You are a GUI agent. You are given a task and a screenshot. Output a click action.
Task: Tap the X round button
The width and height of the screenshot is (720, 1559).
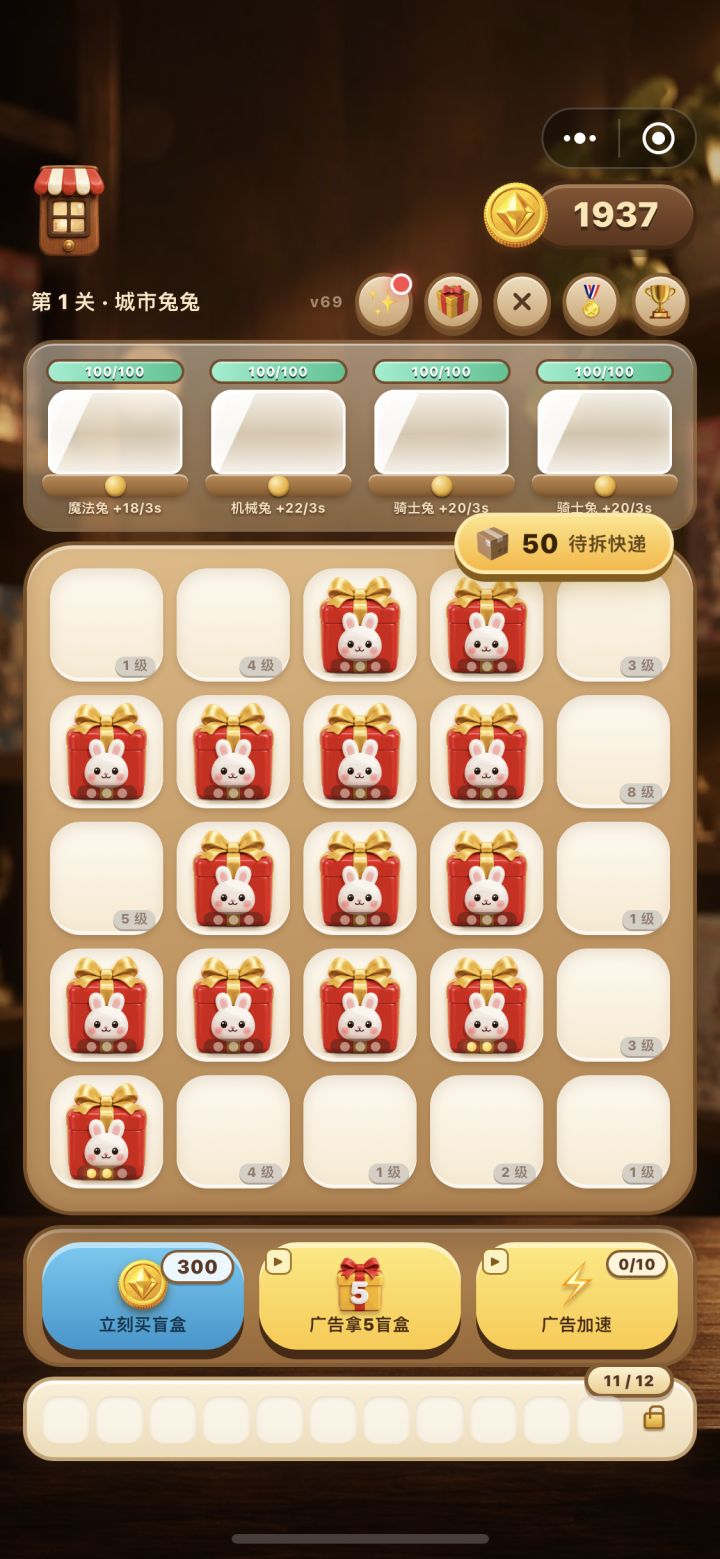point(522,302)
